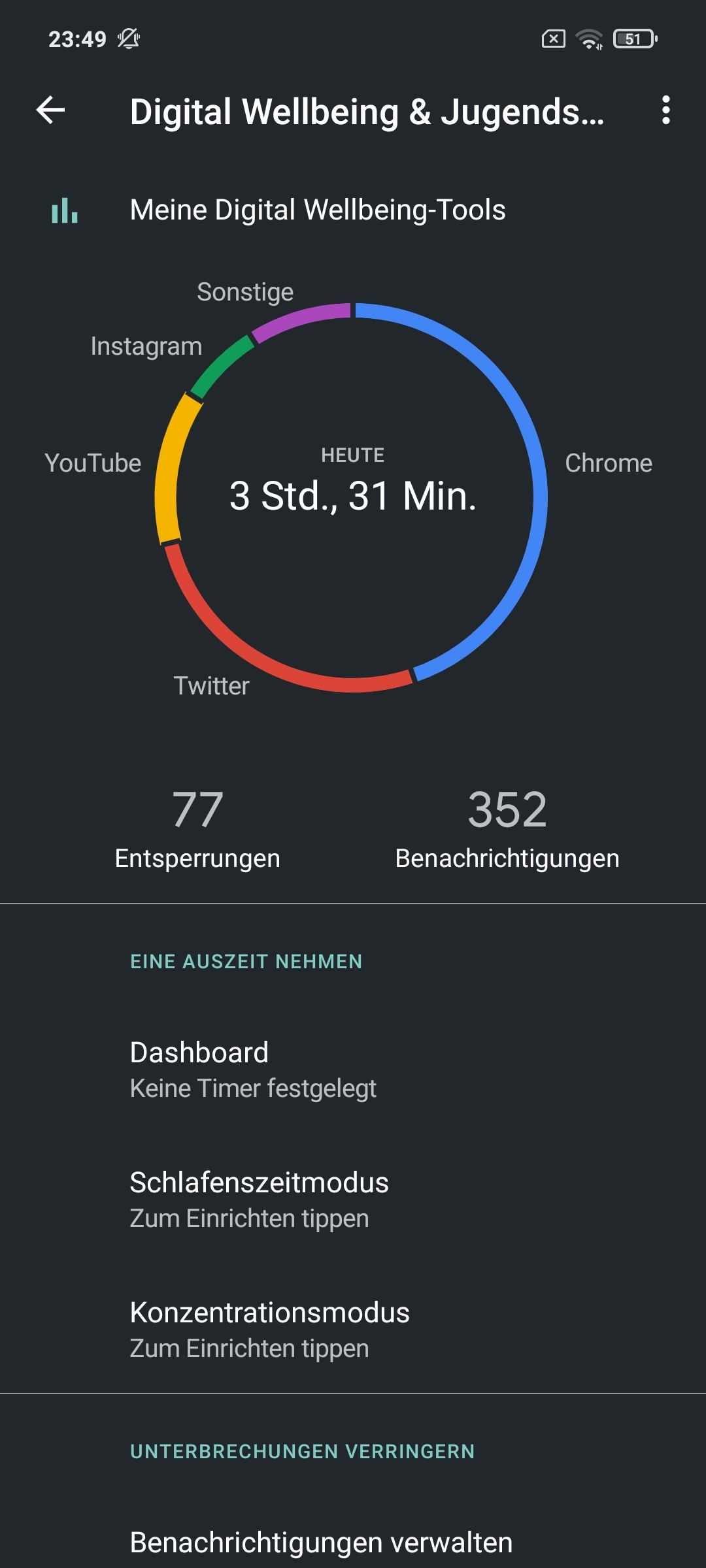The height and width of the screenshot is (1568, 706).
Task: Select the Twitter usage label
Action: click(x=211, y=686)
